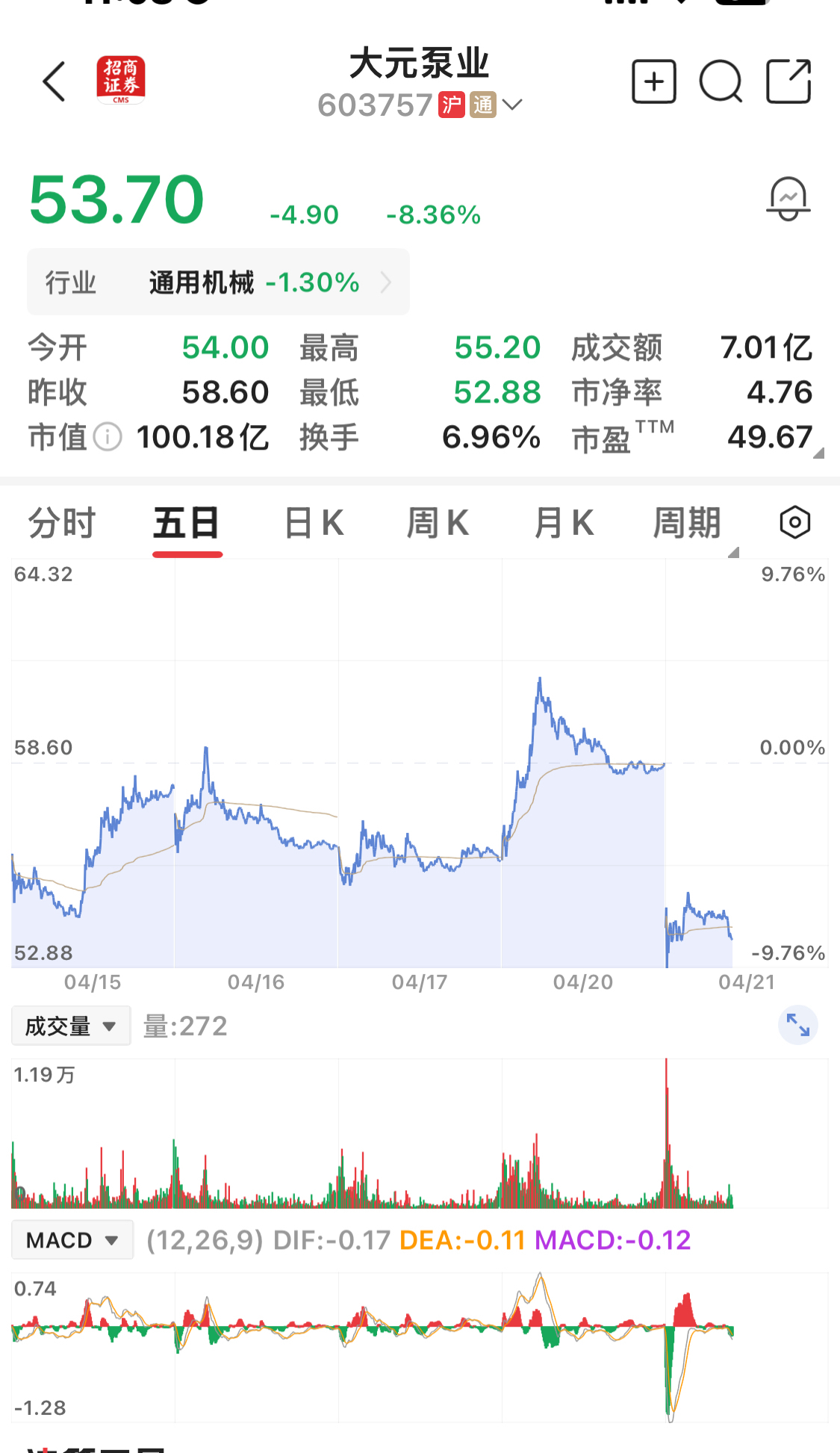Open the 周期 period options
The image size is (840, 1453).
688,523
